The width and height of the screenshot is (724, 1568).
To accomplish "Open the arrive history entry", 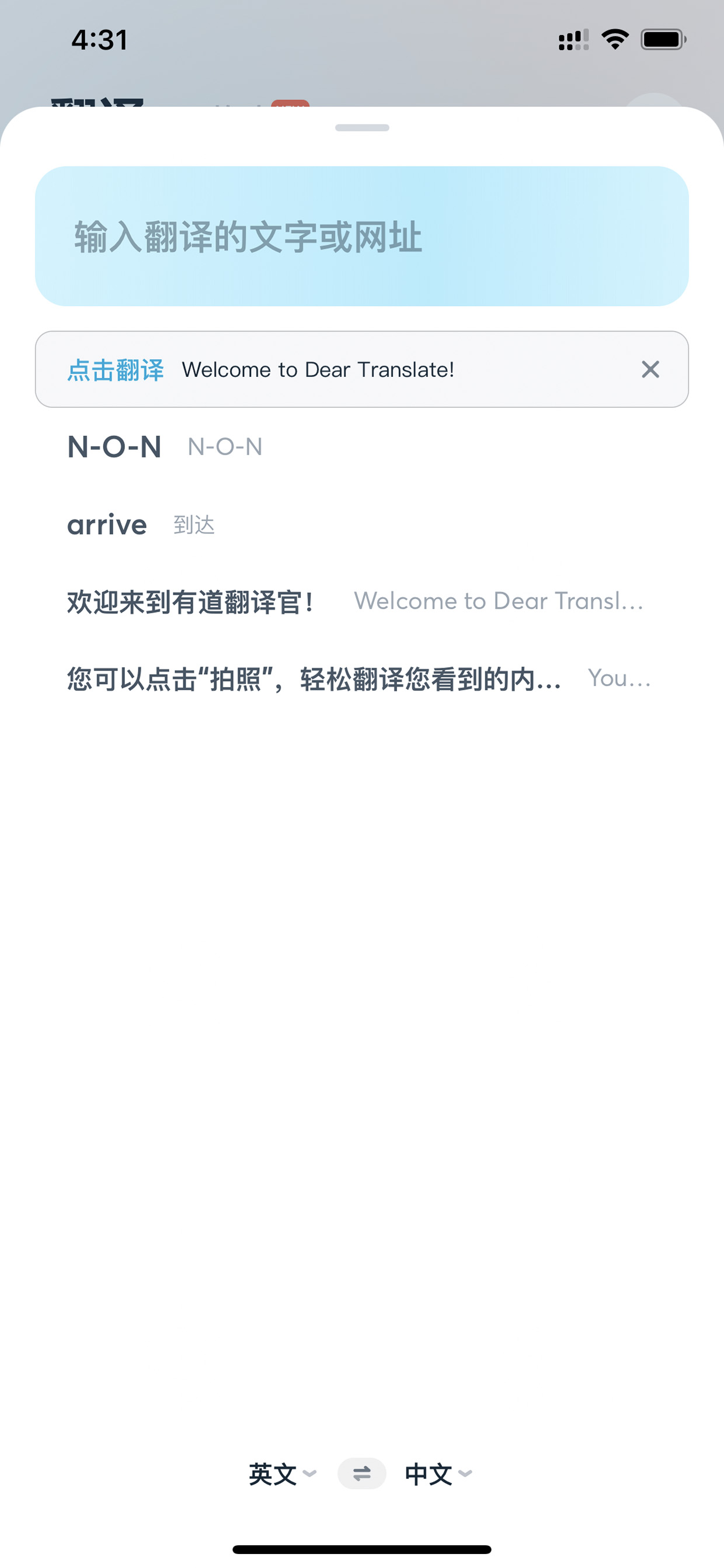I will tap(361, 525).
